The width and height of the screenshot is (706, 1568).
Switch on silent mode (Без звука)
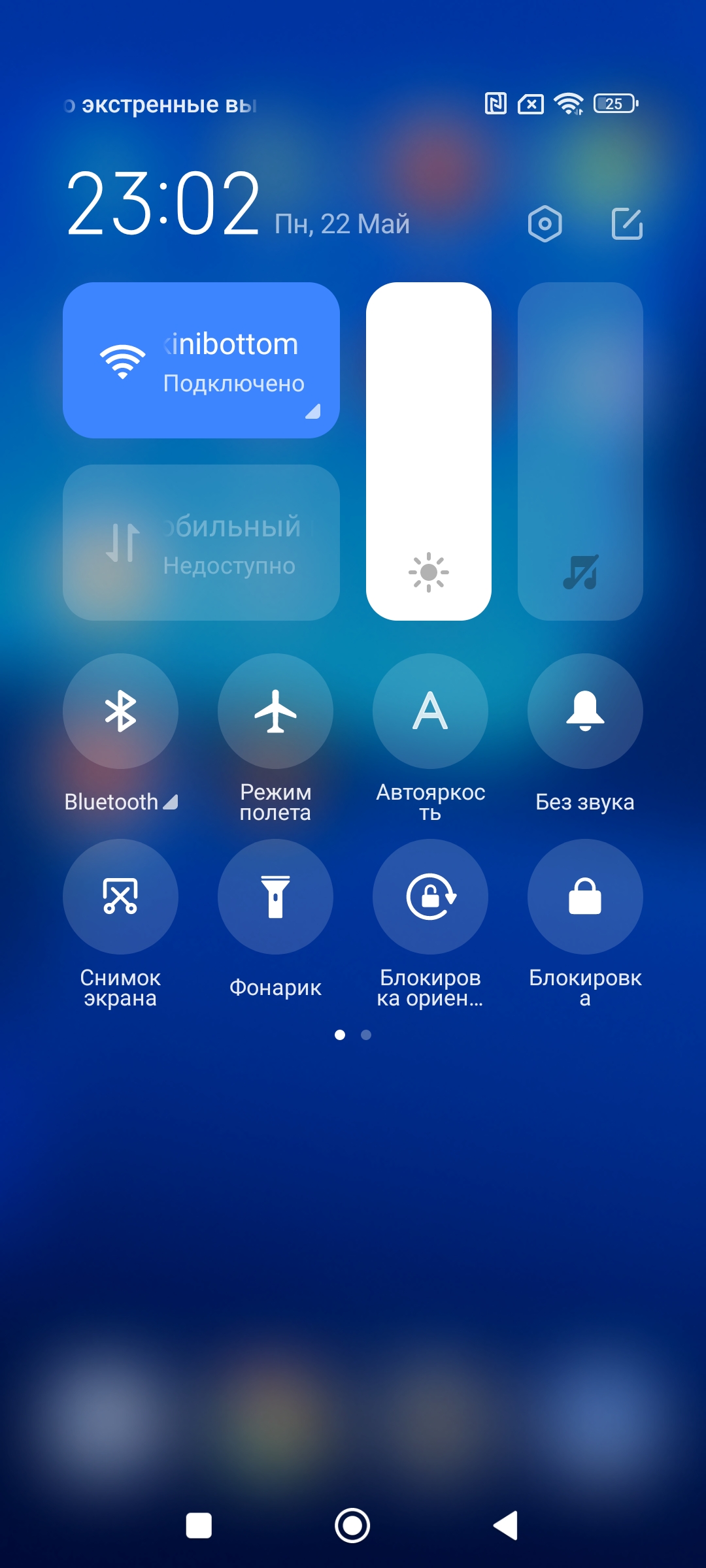click(585, 711)
